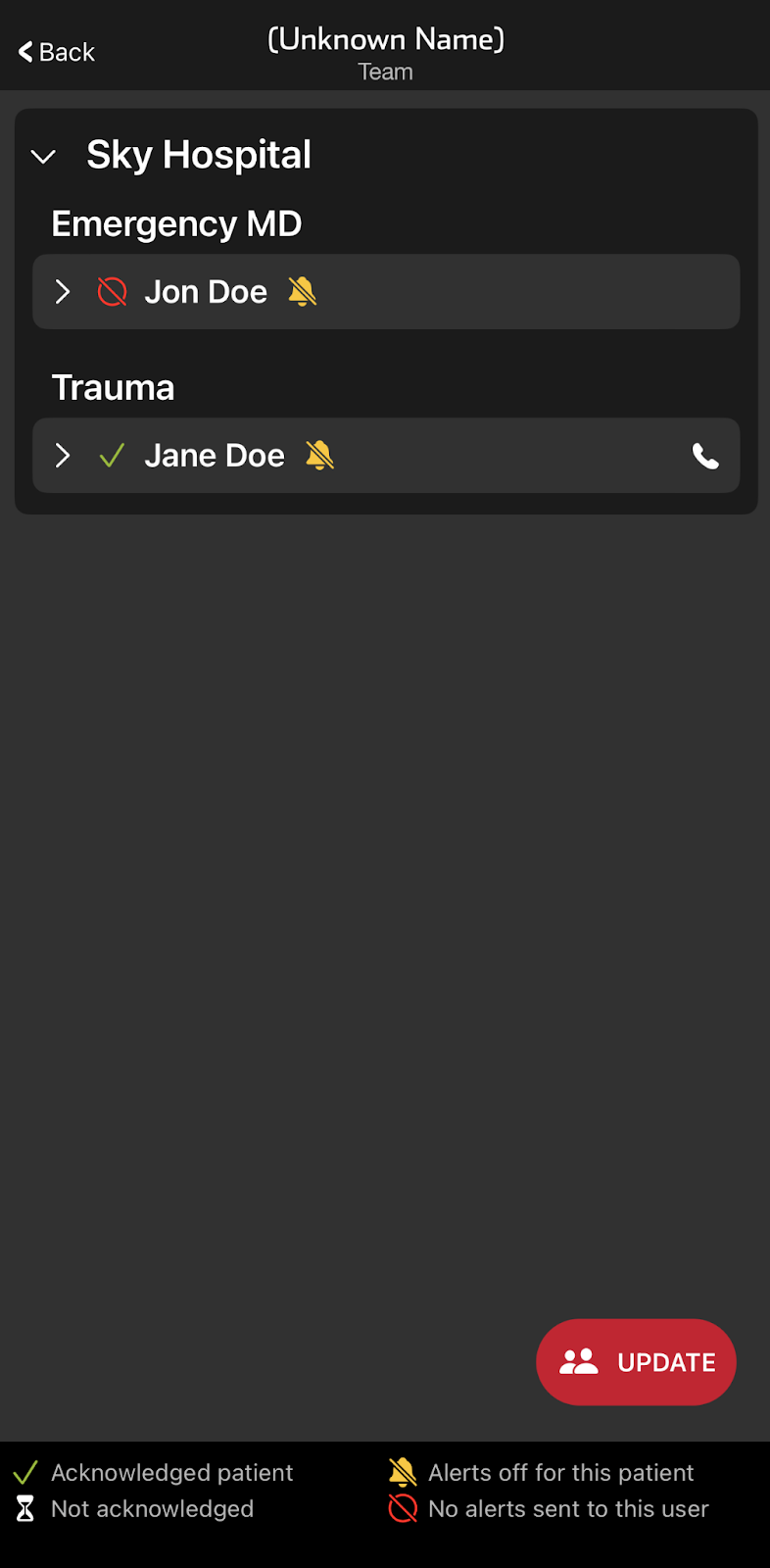Expand Jon Doe's team member row
This screenshot has height=1568, width=770.
[x=63, y=291]
